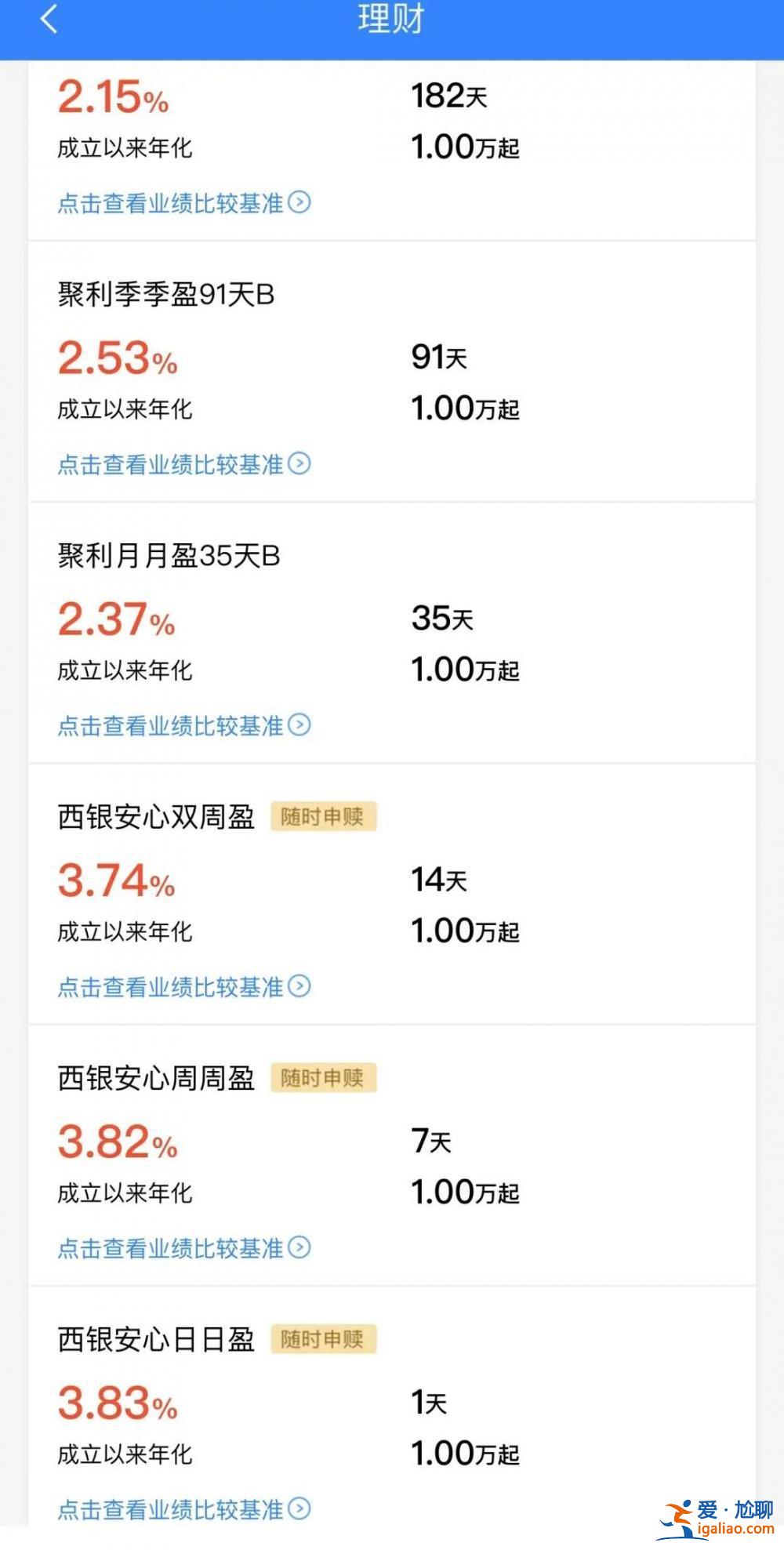Tap the circular arrow icon beside 西银安心周周盈 benchmark link
Screen dimensions: 784x1550
pyautogui.click(x=300, y=1248)
